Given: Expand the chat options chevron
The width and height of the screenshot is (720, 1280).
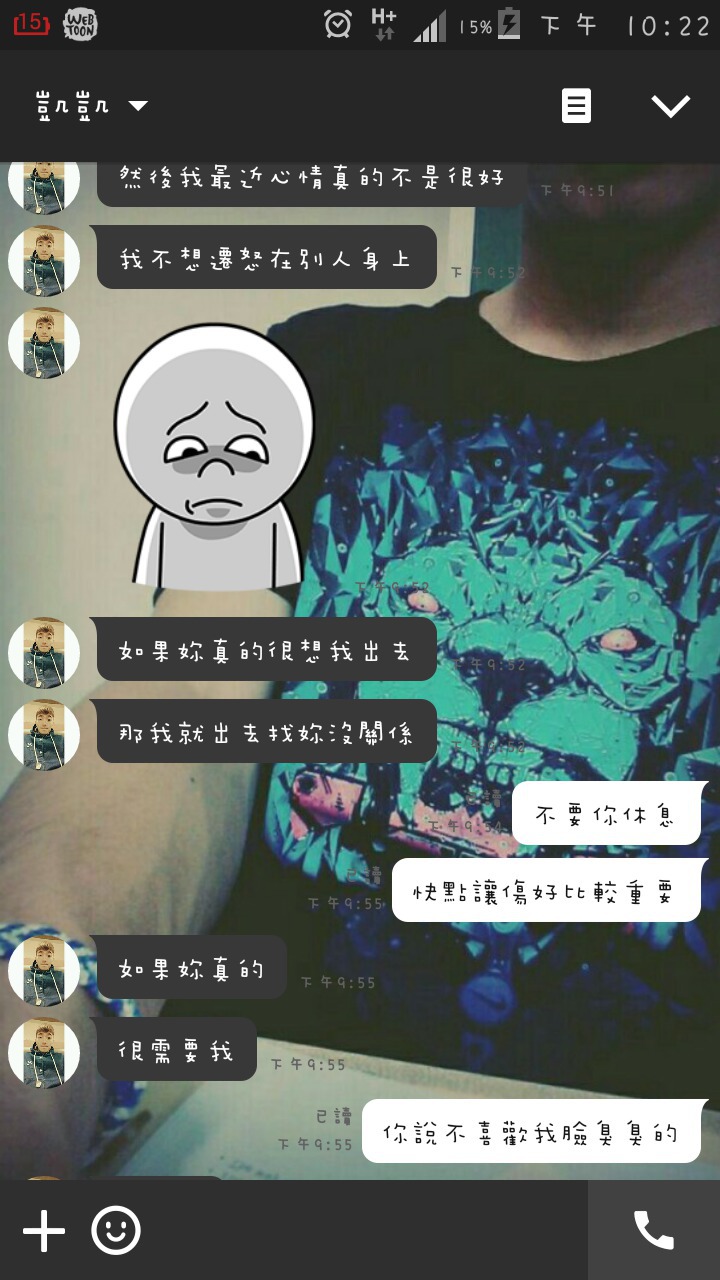Looking at the screenshot, I should (670, 106).
